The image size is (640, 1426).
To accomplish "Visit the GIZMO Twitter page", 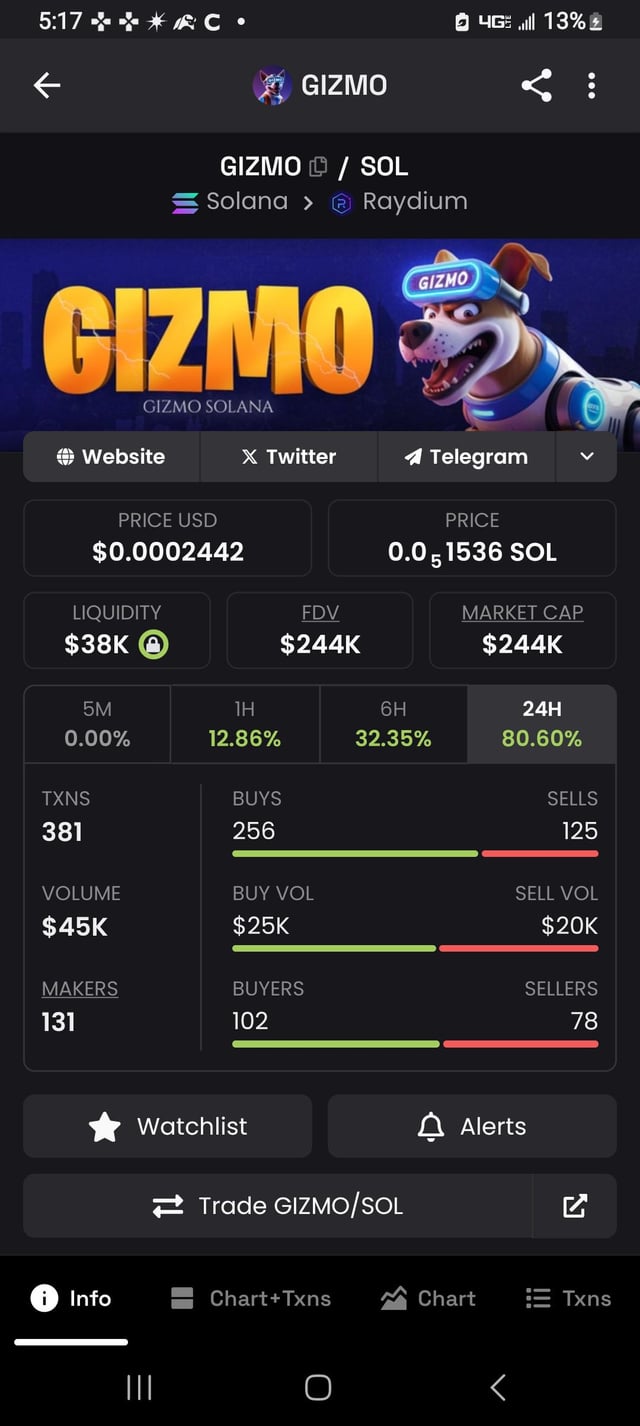I will 289,457.
